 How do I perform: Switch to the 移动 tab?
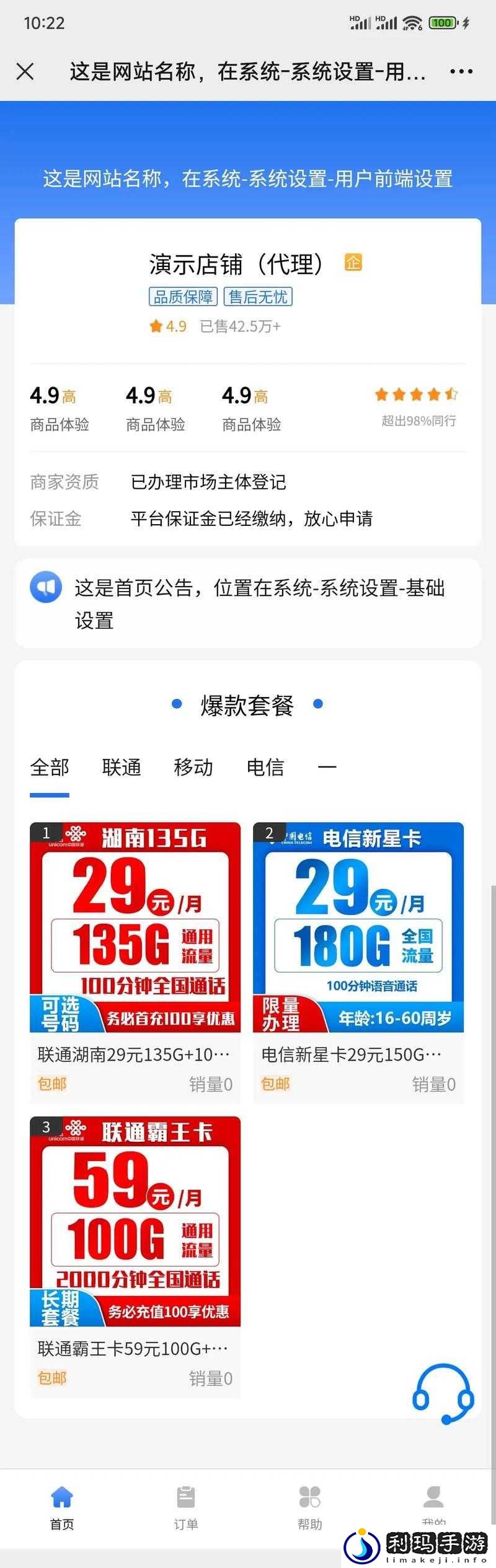pyautogui.click(x=193, y=768)
